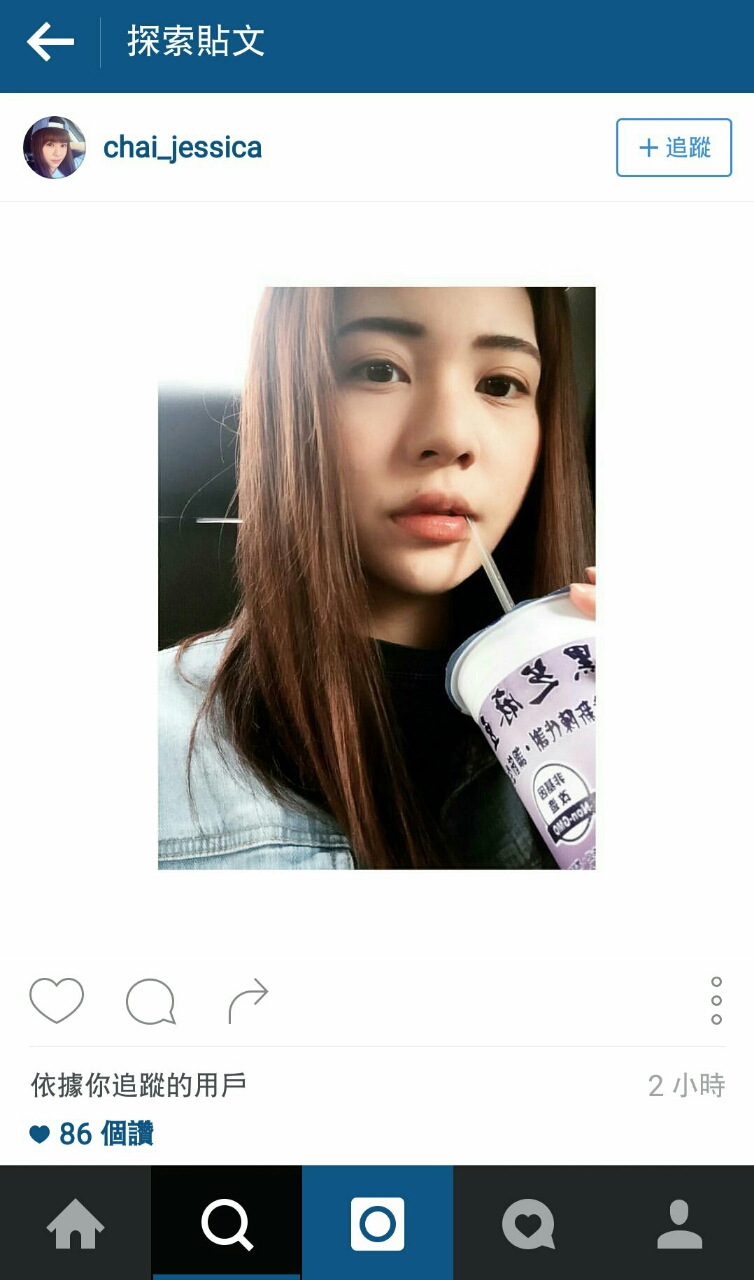Open the chai_jessica username link
The width and height of the screenshot is (754, 1280).
(183, 148)
